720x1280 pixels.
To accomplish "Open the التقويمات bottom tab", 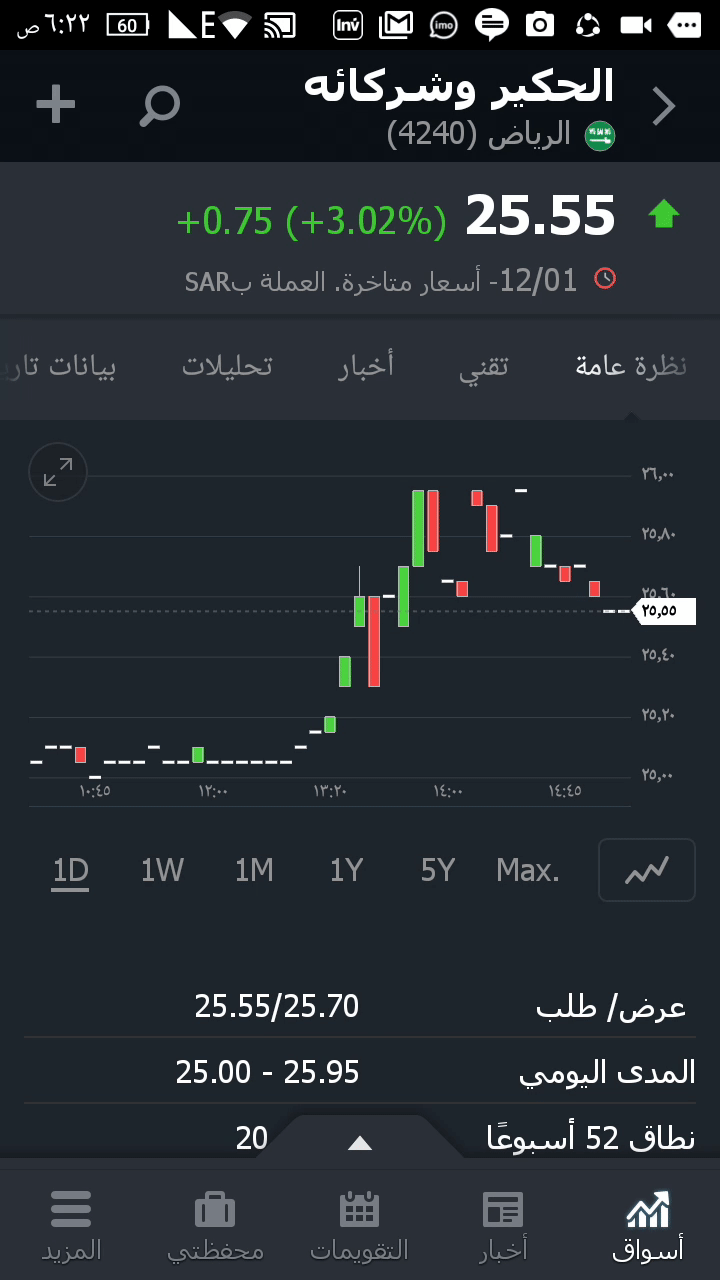I will coord(360,1225).
